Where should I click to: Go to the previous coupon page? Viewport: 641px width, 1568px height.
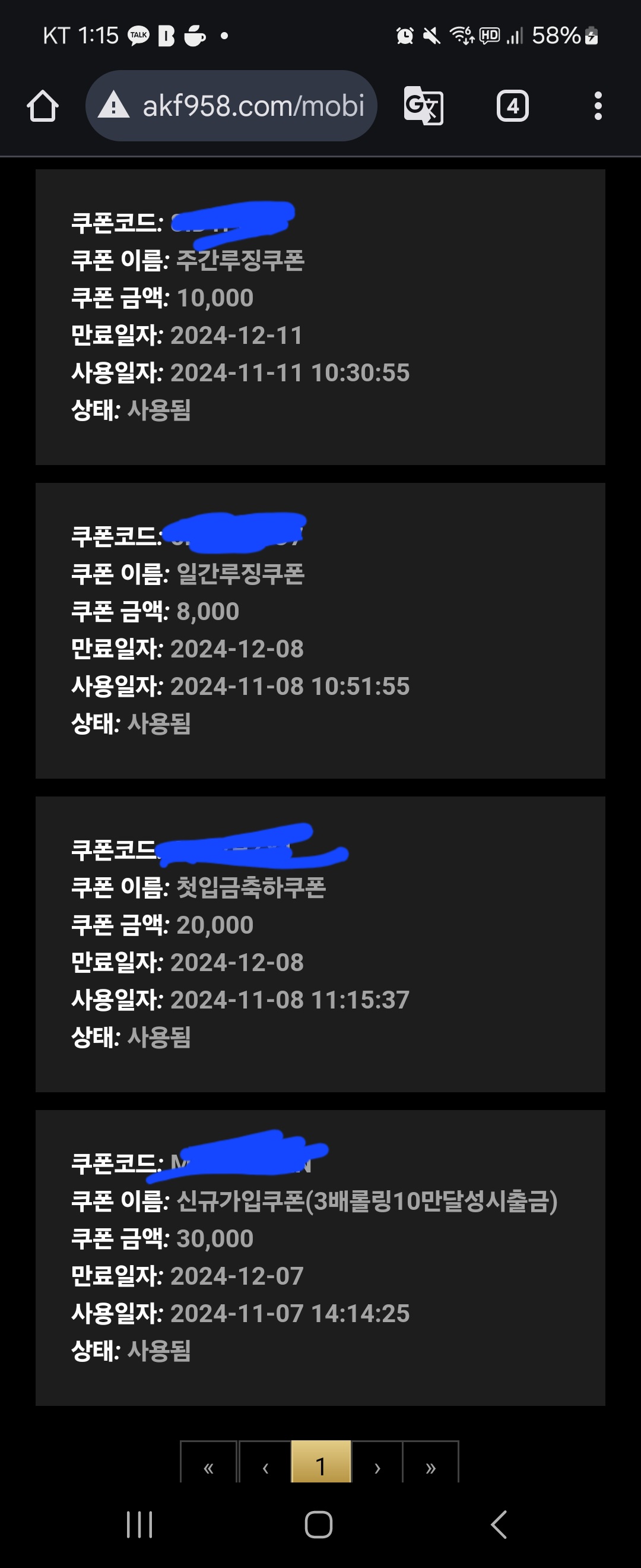tap(265, 1466)
